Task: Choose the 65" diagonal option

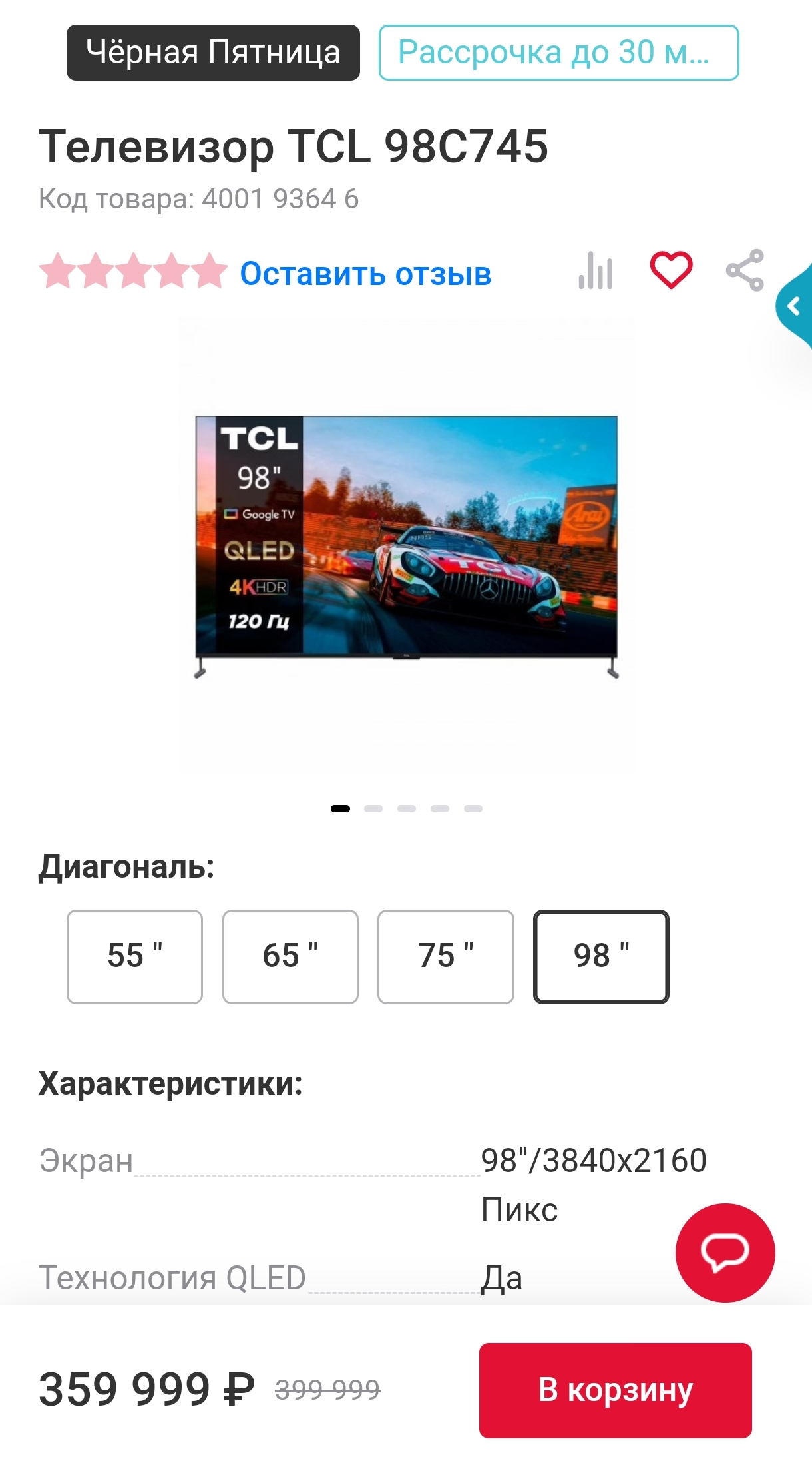Action: [290, 956]
